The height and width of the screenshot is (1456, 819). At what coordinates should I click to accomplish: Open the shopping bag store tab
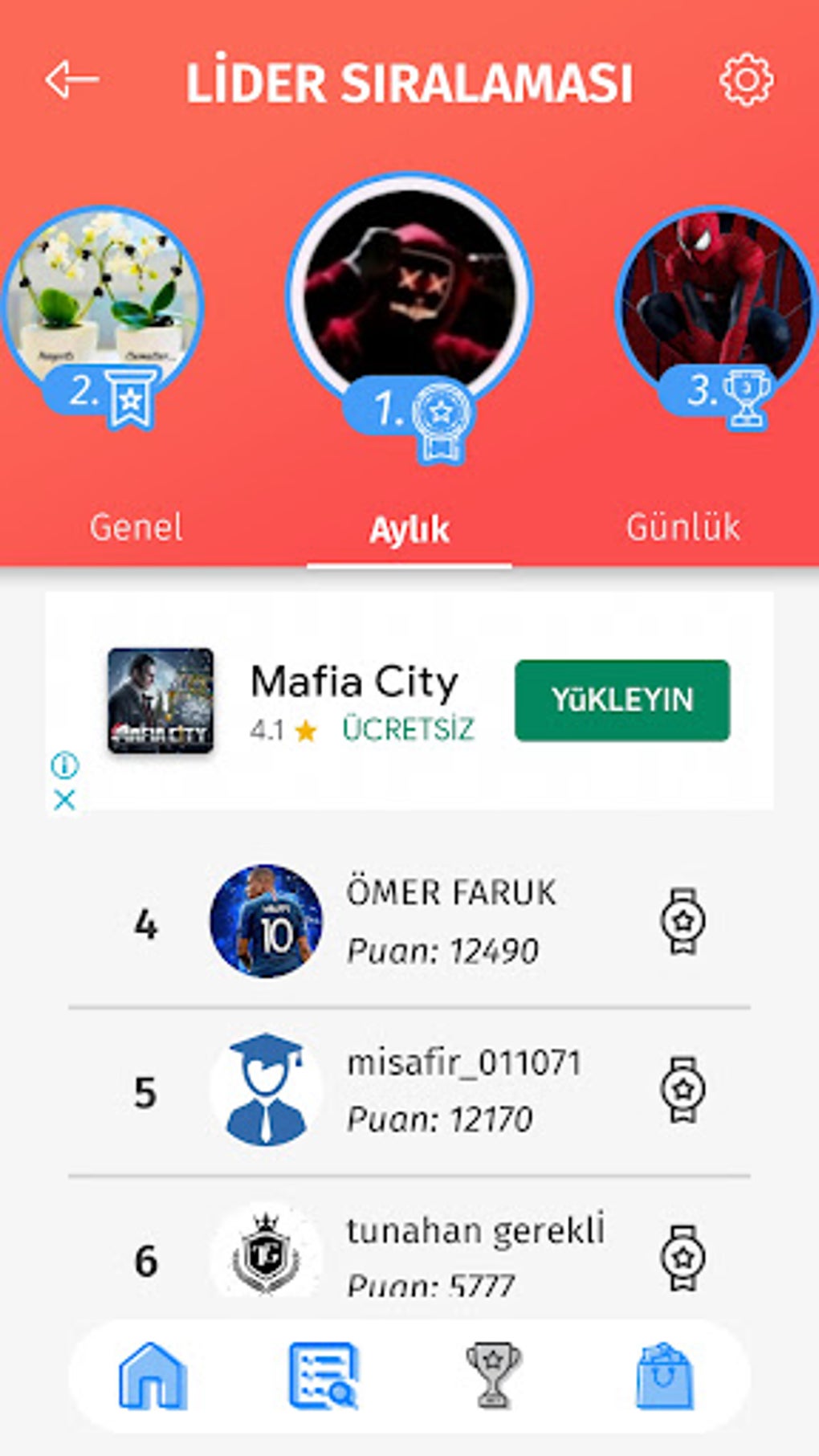click(664, 1376)
